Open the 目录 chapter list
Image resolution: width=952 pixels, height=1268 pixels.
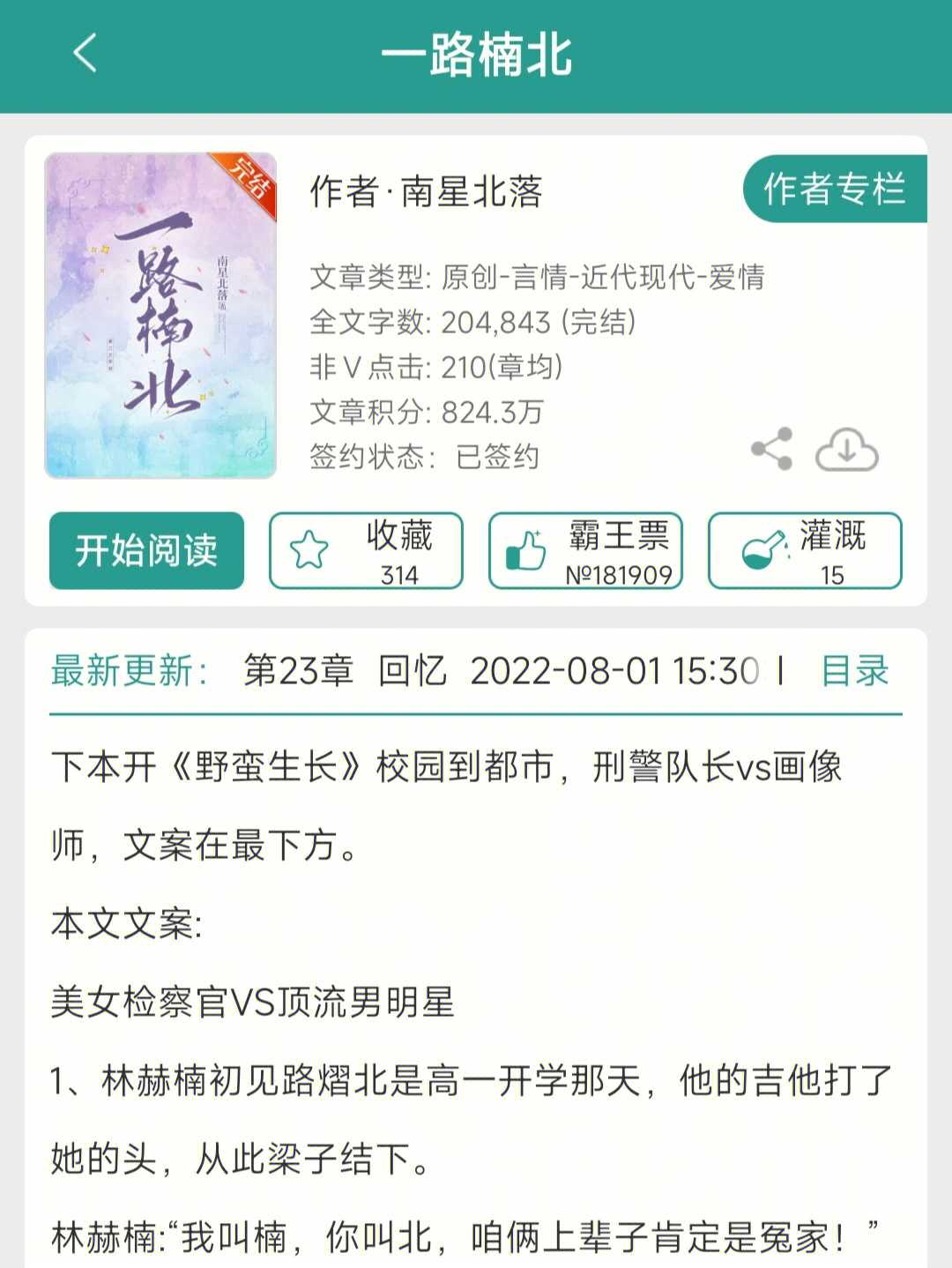pos(854,671)
